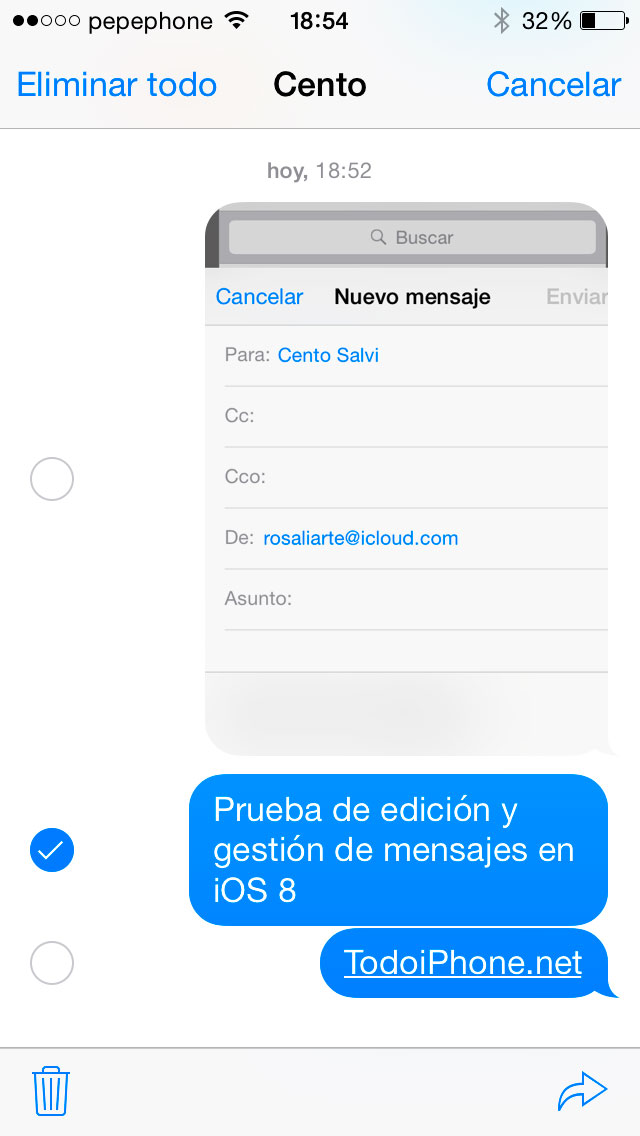The width and height of the screenshot is (640, 1136).
Task: Tap Eliminar todo to delete all messages
Action: (117, 85)
